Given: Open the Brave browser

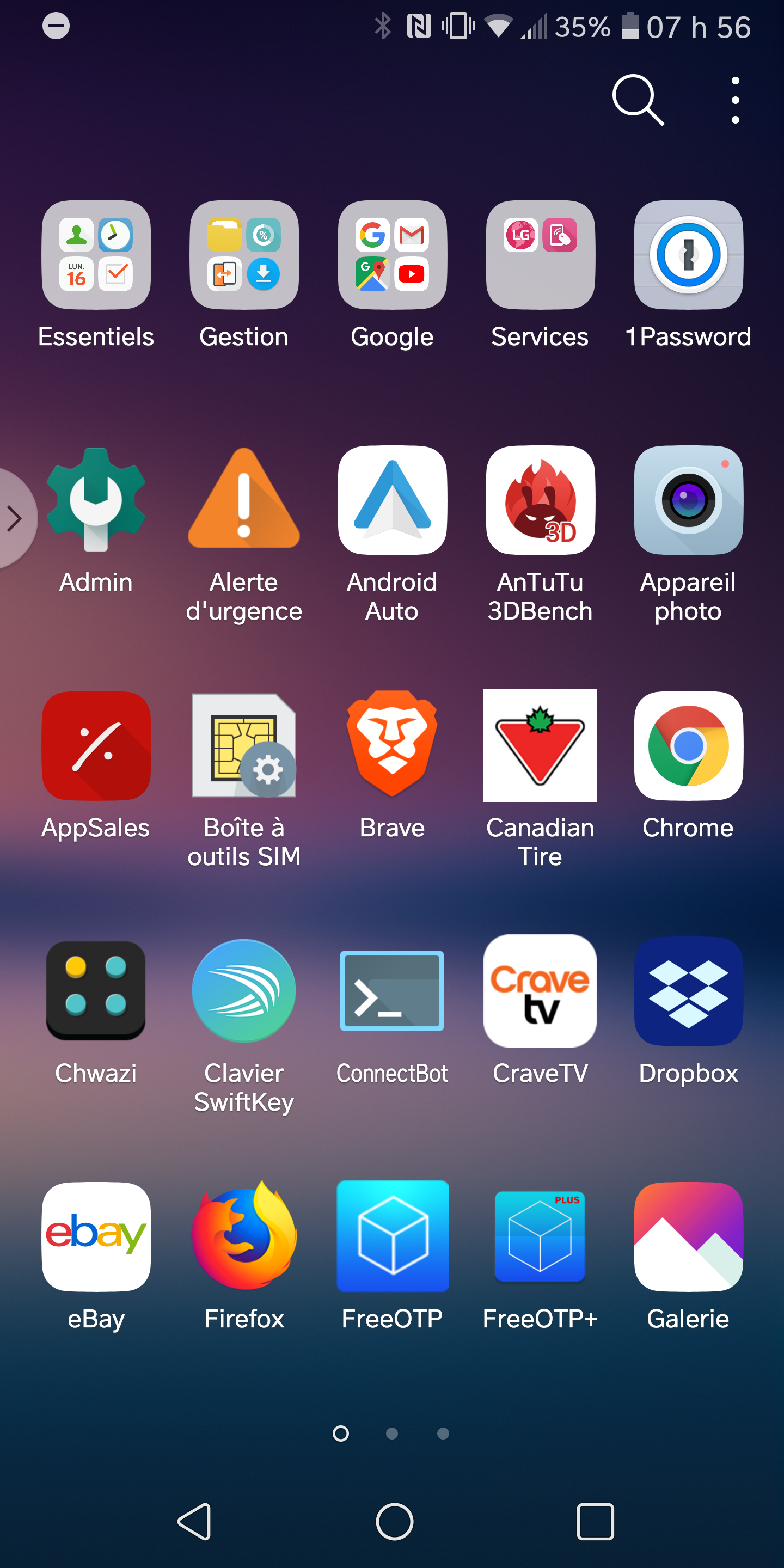Looking at the screenshot, I should pos(392,746).
